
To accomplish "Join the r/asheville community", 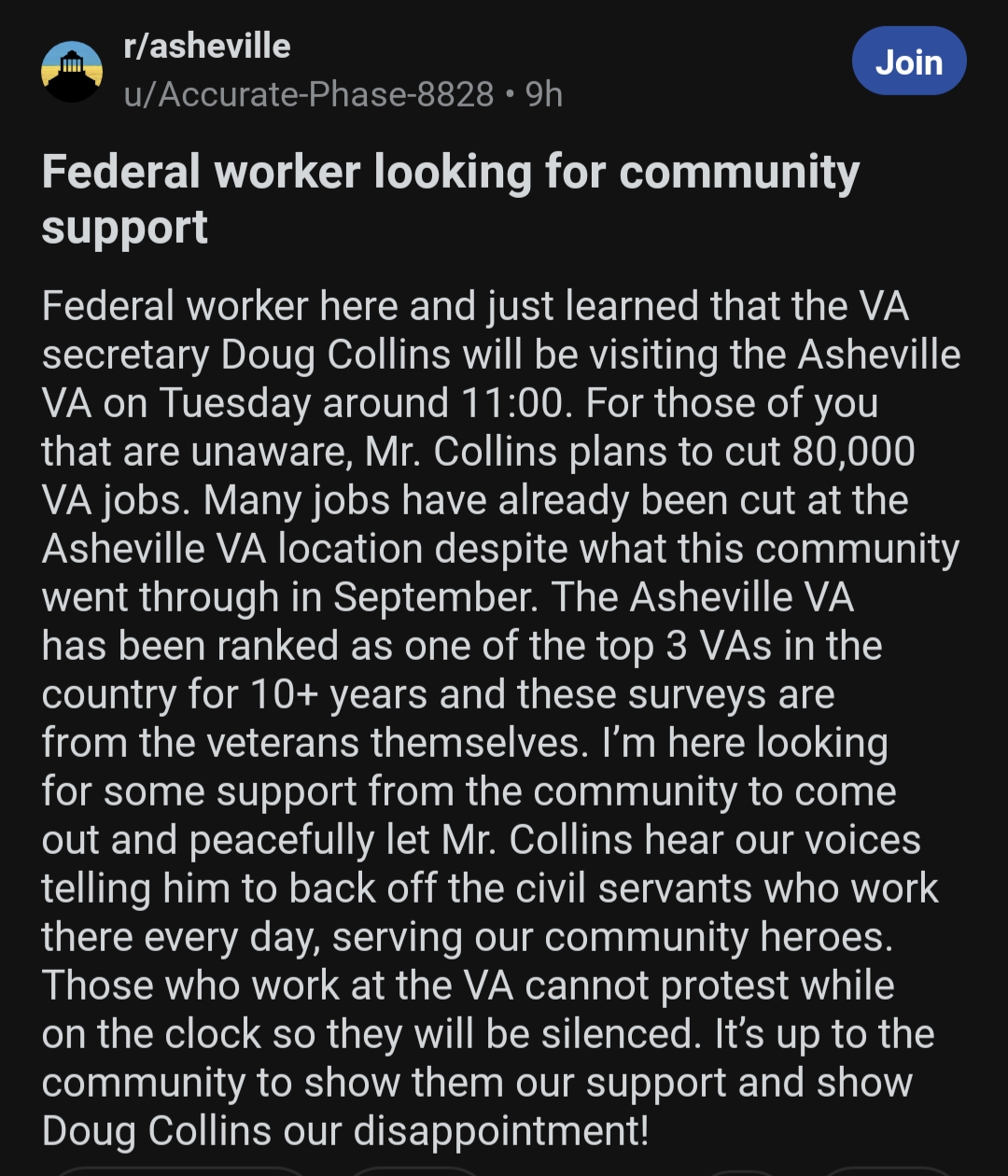I will click(x=908, y=62).
